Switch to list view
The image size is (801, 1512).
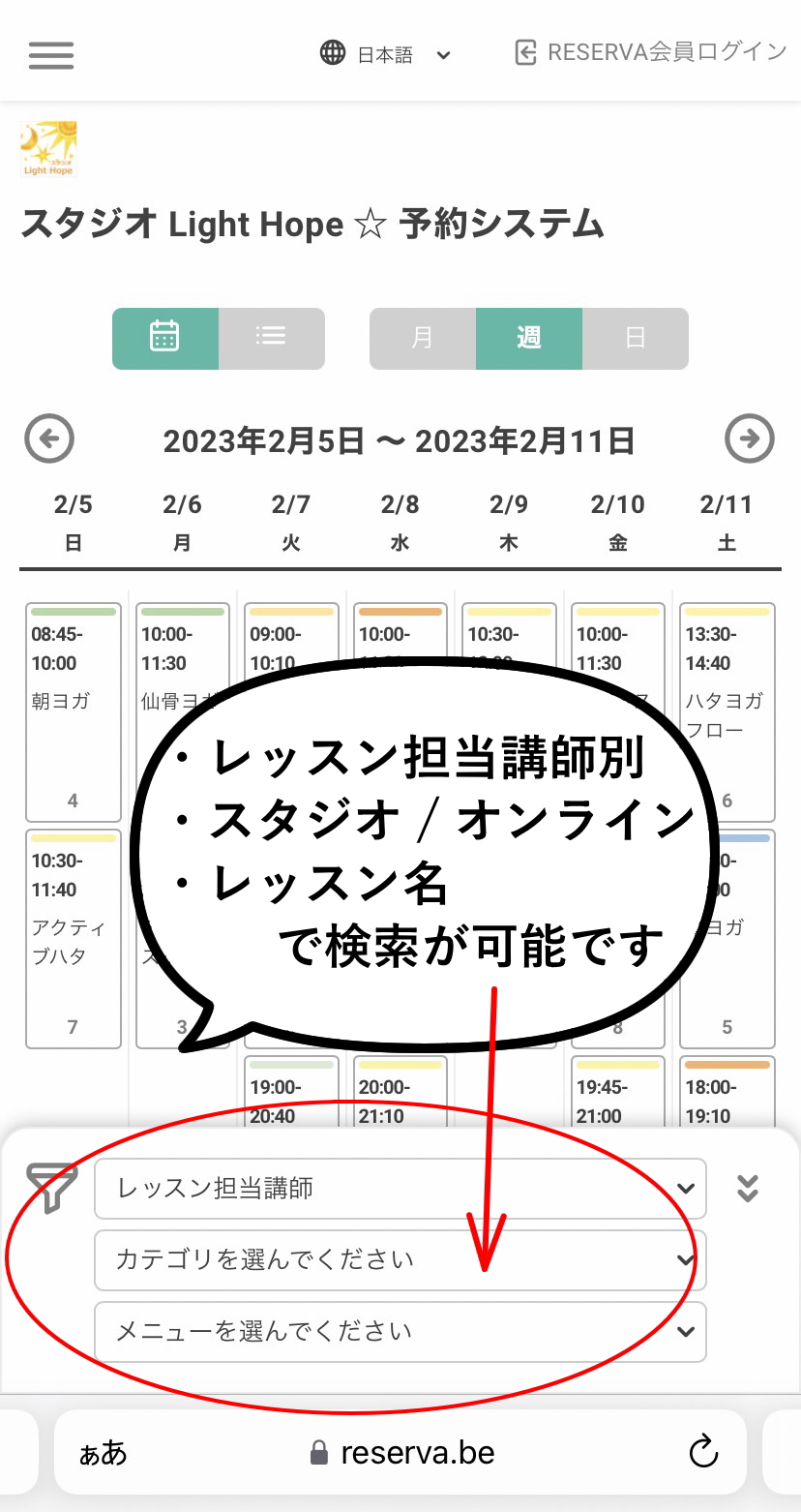click(x=271, y=338)
